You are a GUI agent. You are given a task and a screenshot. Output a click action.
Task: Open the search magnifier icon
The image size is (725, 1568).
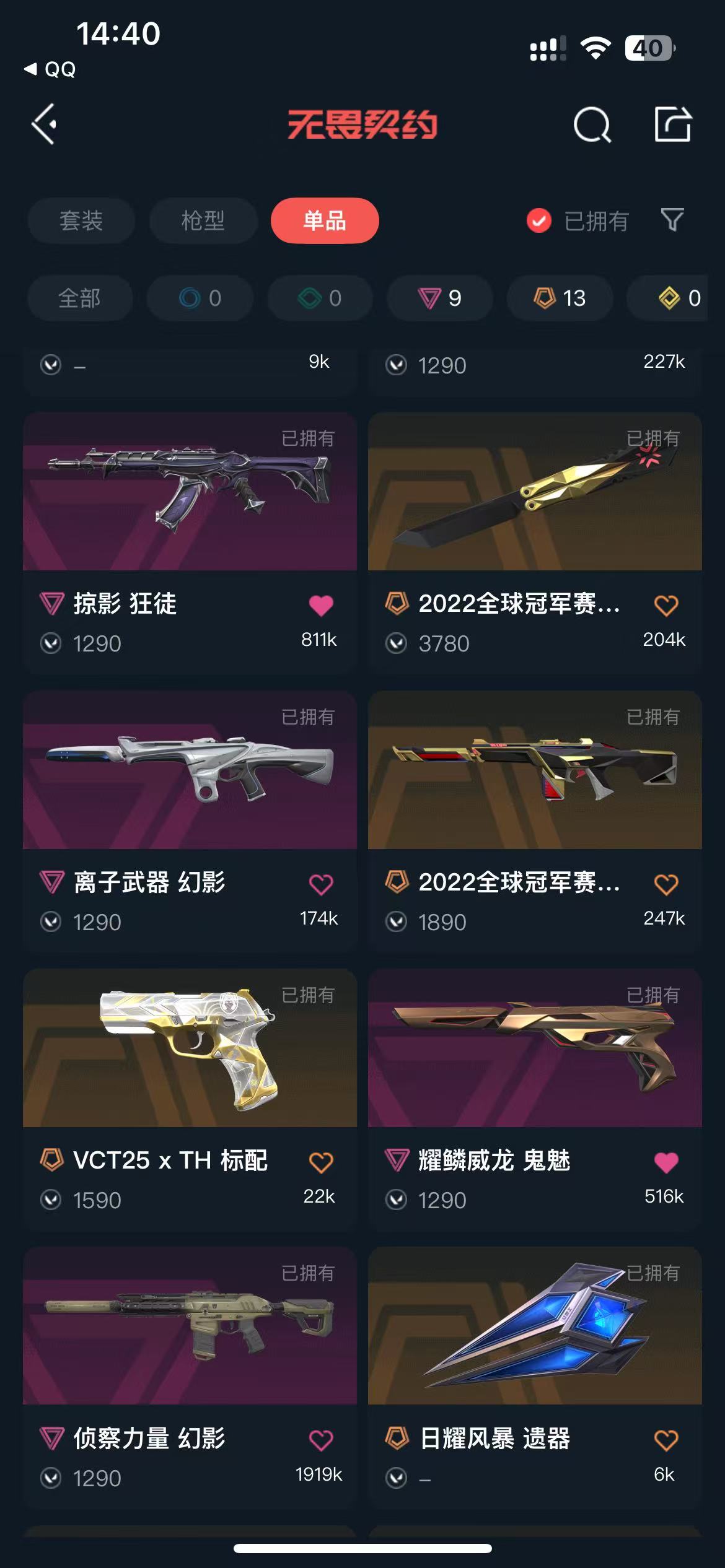tap(592, 125)
